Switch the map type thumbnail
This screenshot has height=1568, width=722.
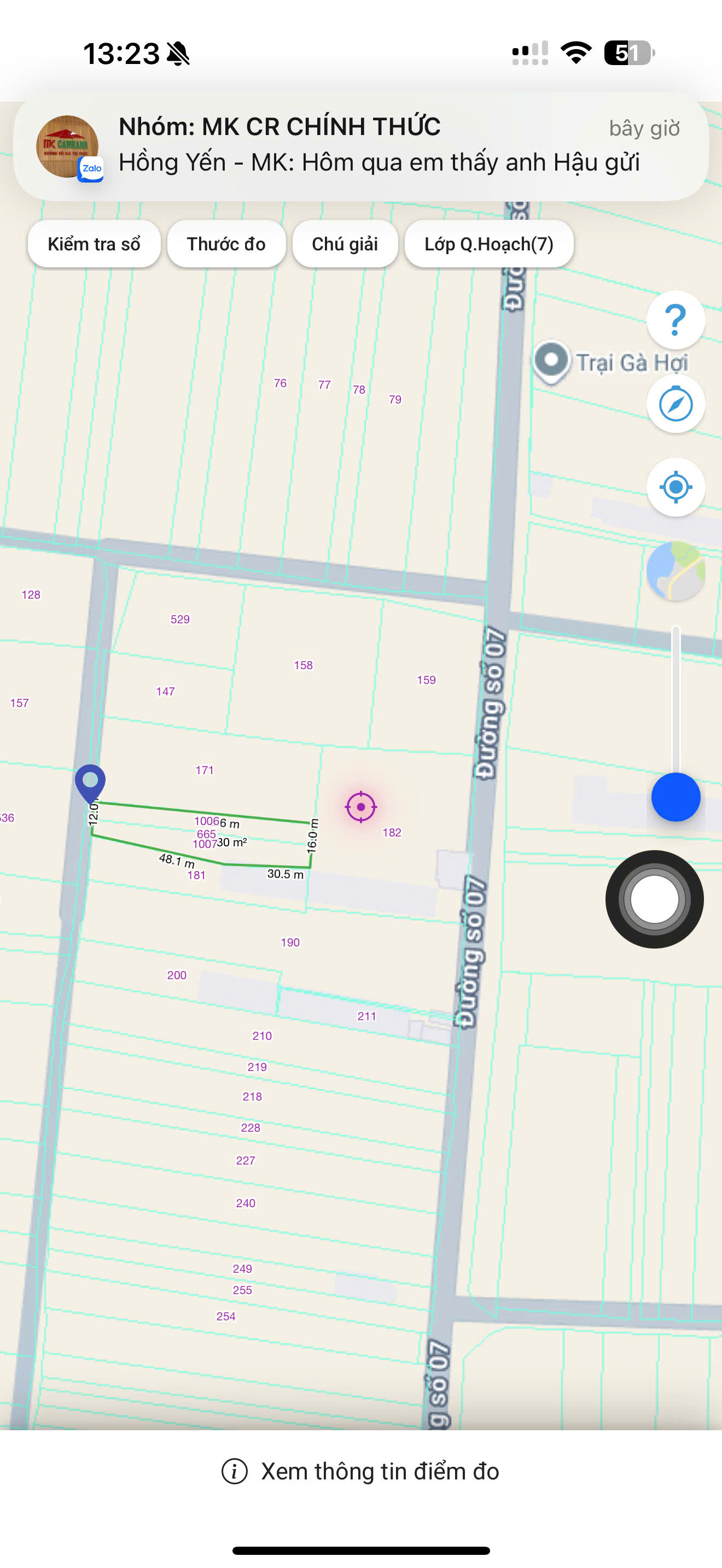coord(676,571)
